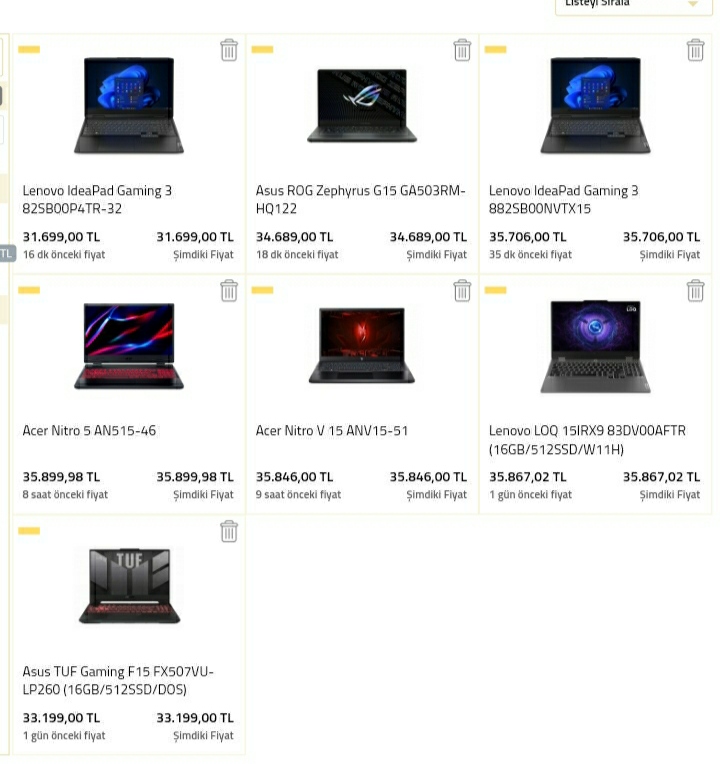Delete Lenovo IdeaPad Gaming 3 82SB00P4TR-32 from list

(229, 50)
